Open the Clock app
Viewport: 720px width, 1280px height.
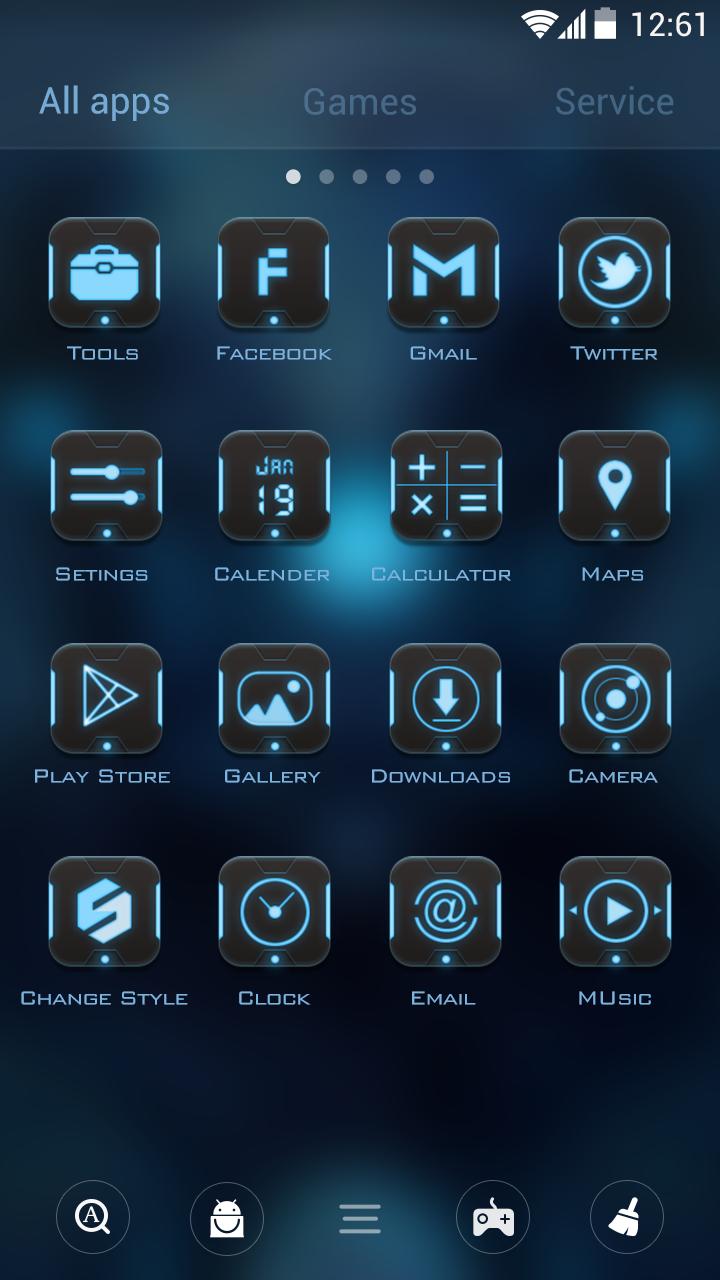click(274, 911)
